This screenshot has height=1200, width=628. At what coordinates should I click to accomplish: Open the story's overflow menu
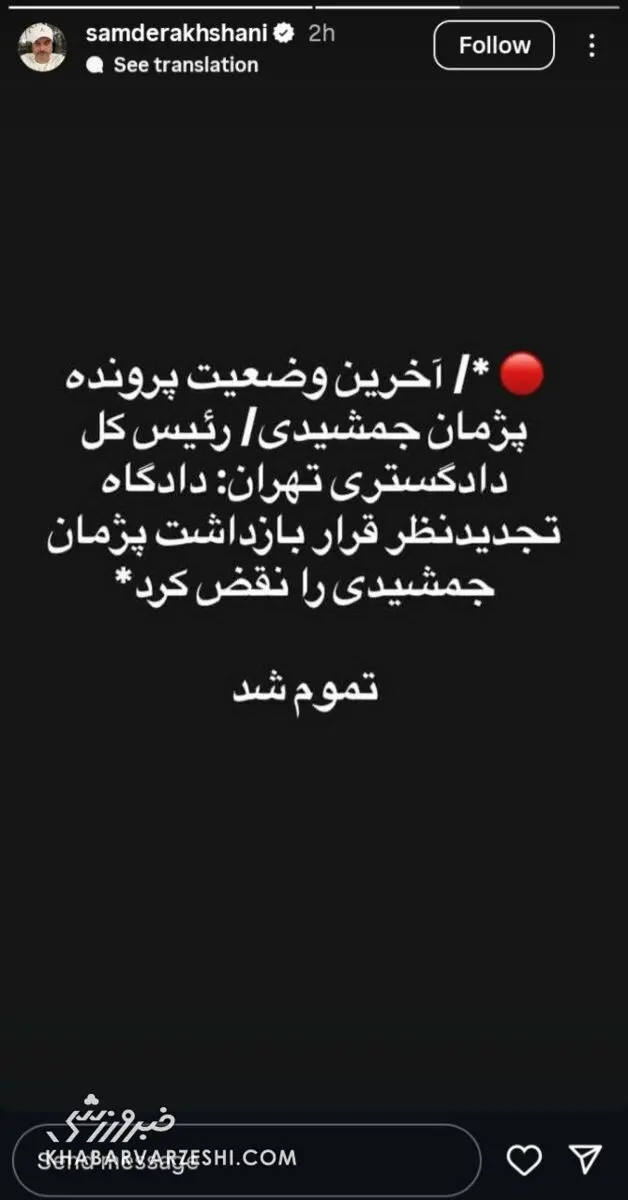[593, 46]
